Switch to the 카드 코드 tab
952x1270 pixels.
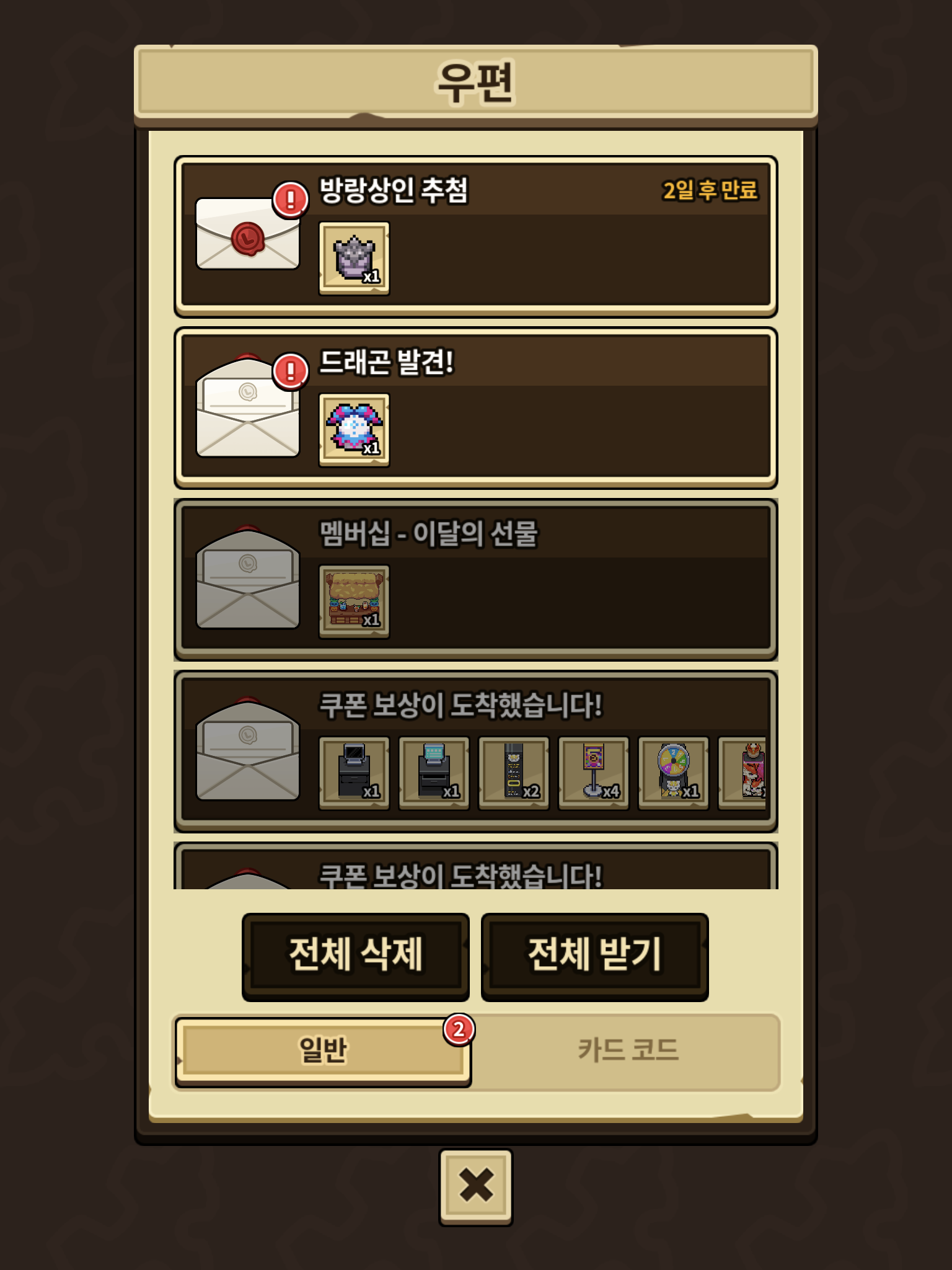click(x=627, y=1051)
